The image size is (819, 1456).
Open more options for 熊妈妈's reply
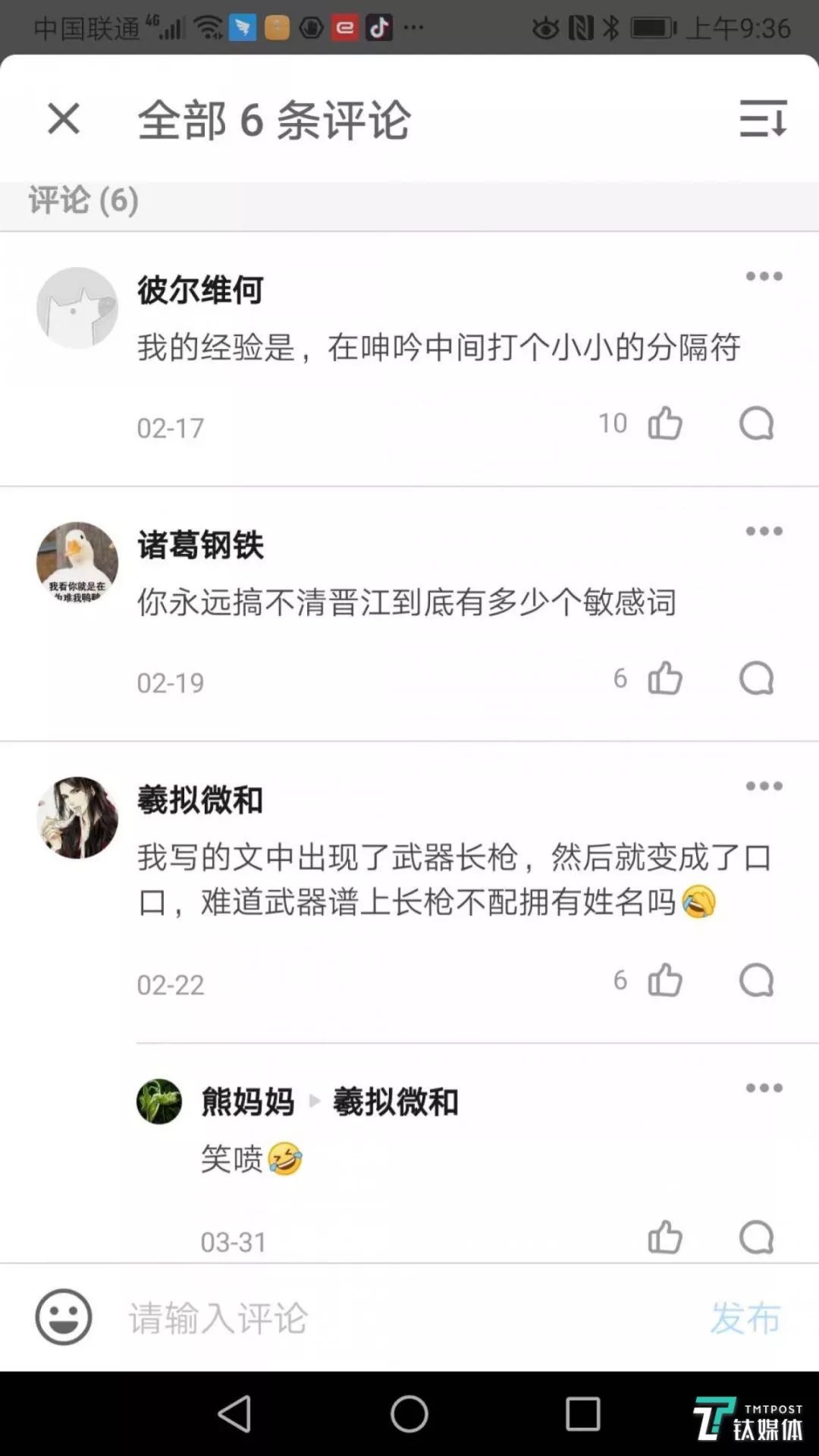pyautogui.click(x=764, y=1088)
